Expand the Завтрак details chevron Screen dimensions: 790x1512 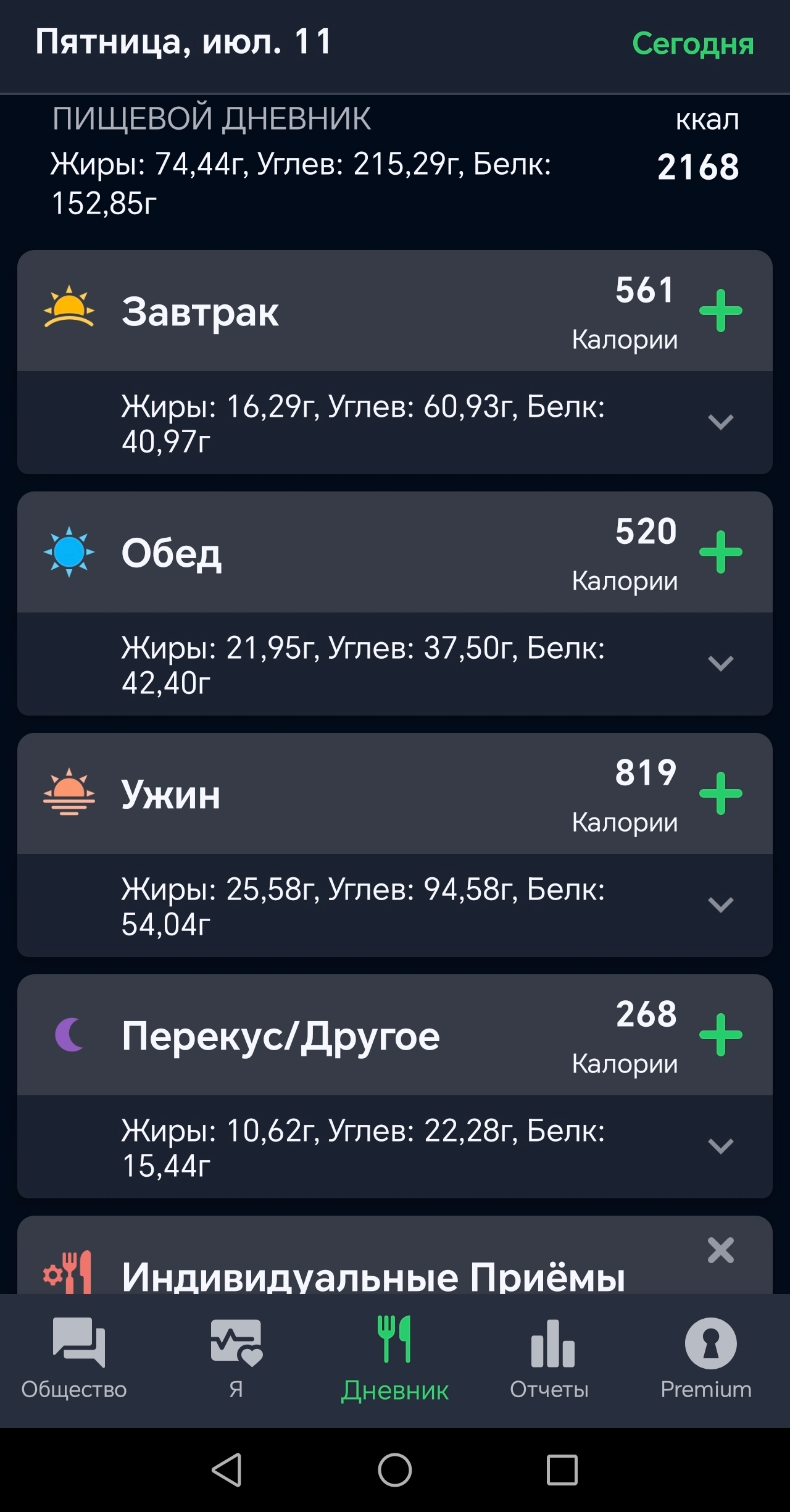720,422
